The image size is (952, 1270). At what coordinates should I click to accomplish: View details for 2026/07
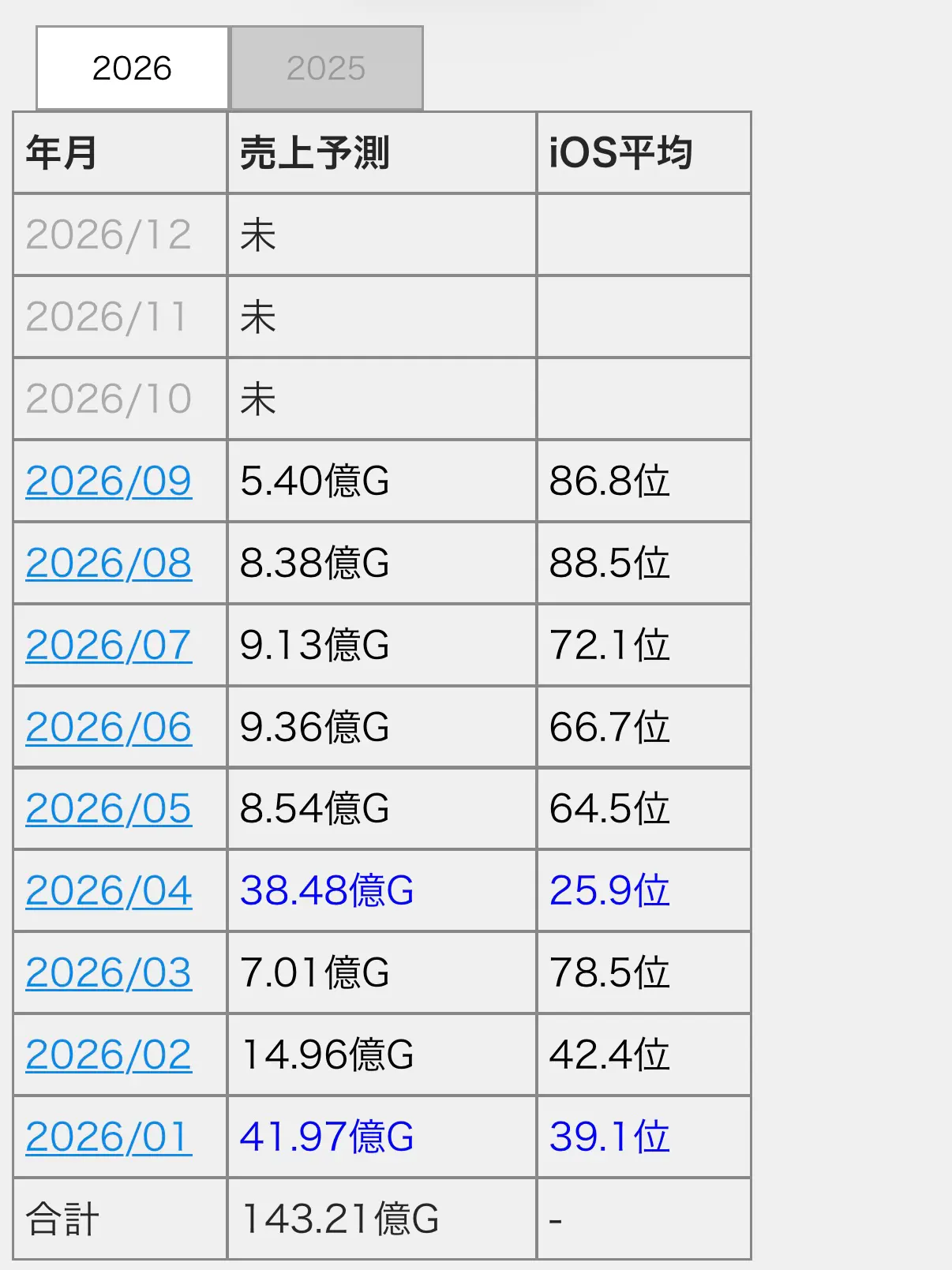(109, 645)
